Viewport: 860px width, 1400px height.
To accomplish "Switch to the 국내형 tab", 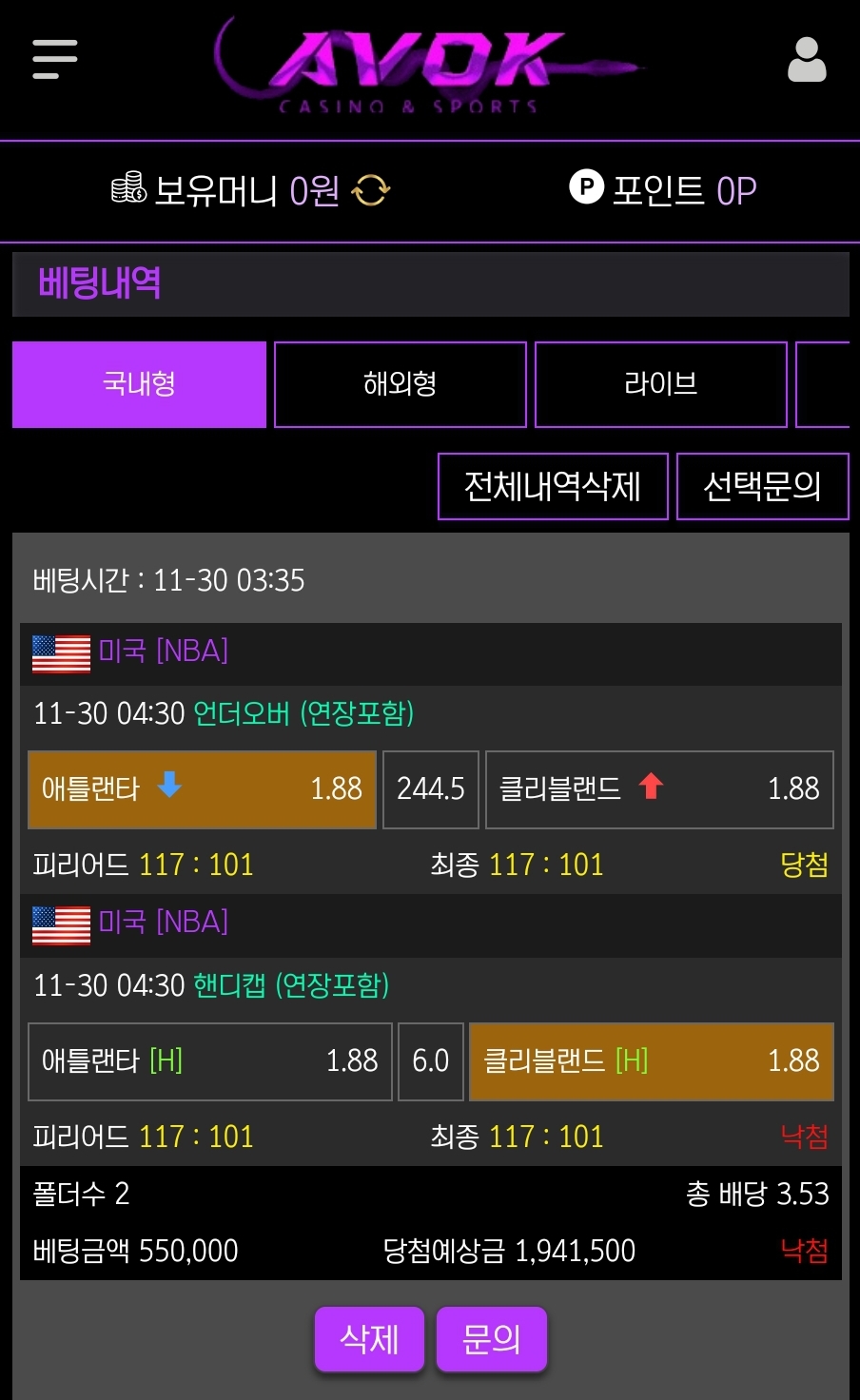I will click(x=139, y=384).
